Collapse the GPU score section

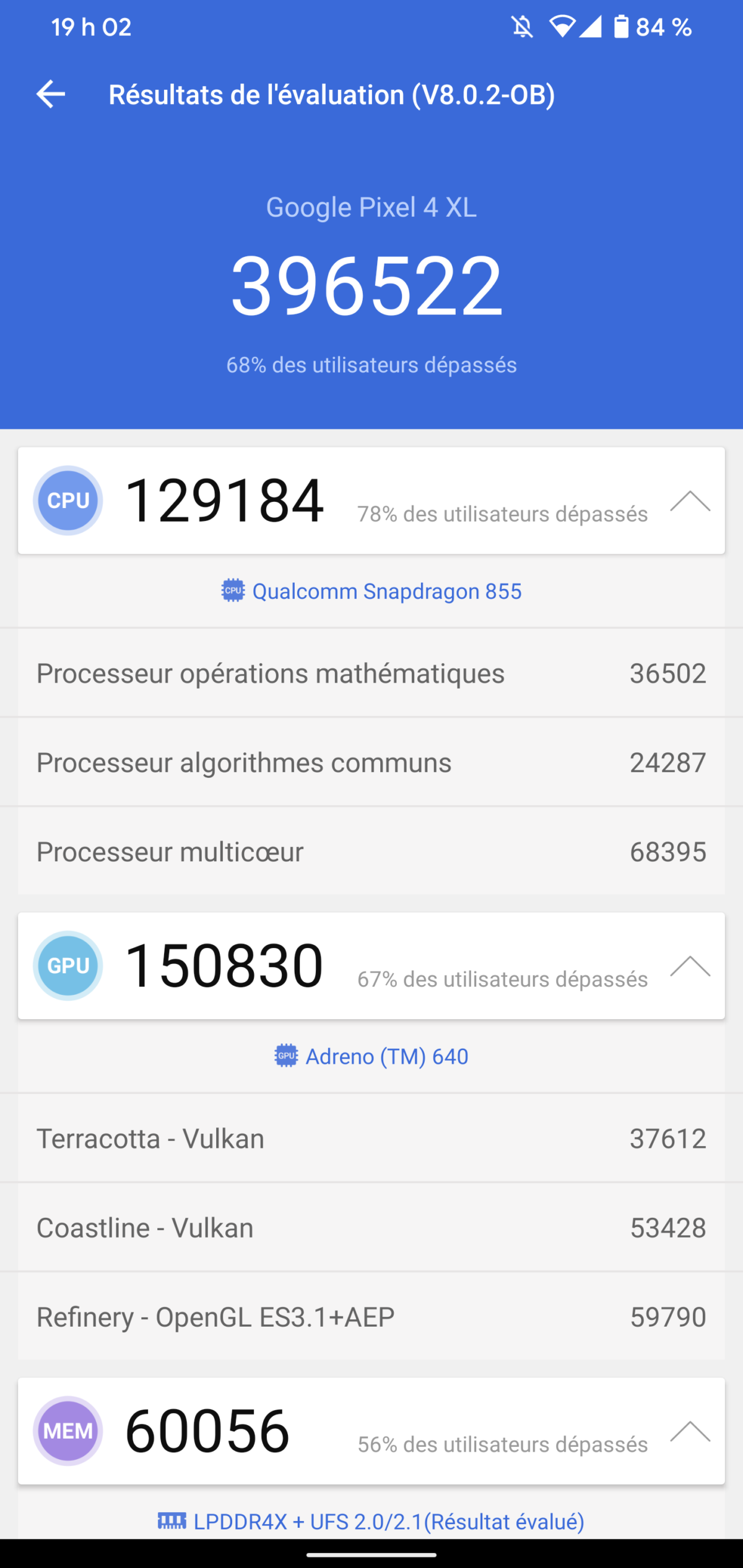(x=690, y=967)
